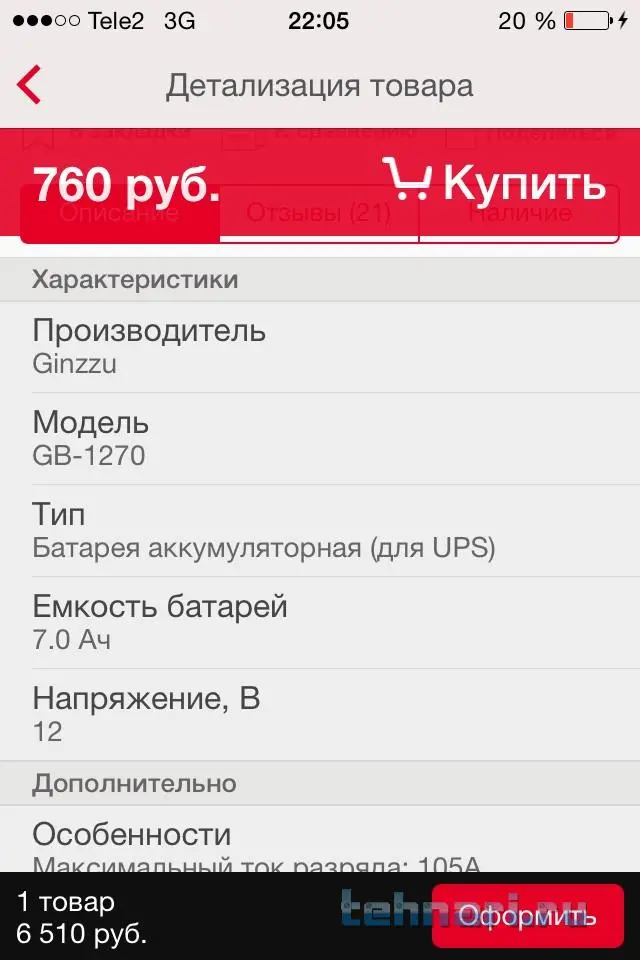640x960 pixels.
Task: Tap the Купить button with the cart
Action: (x=495, y=182)
